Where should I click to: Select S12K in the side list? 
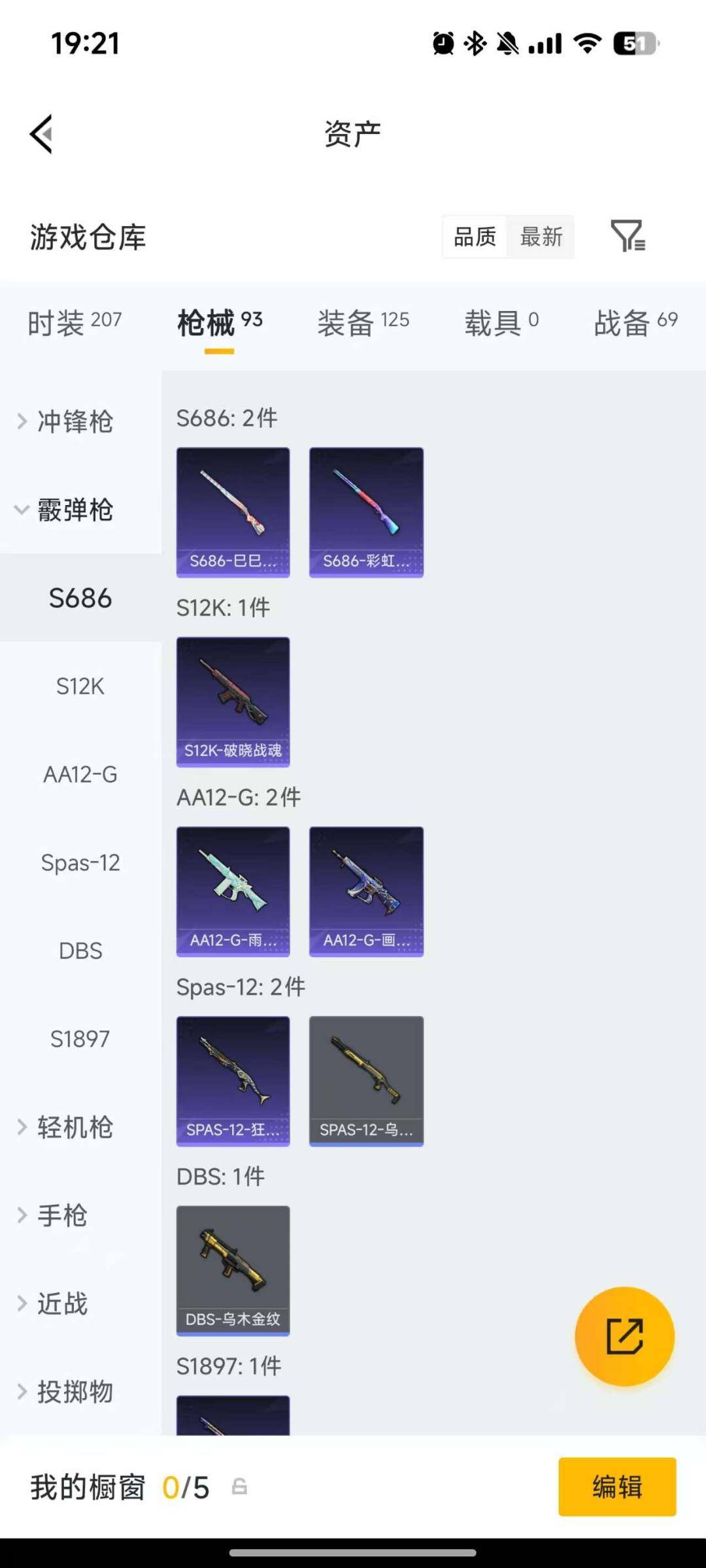point(80,686)
